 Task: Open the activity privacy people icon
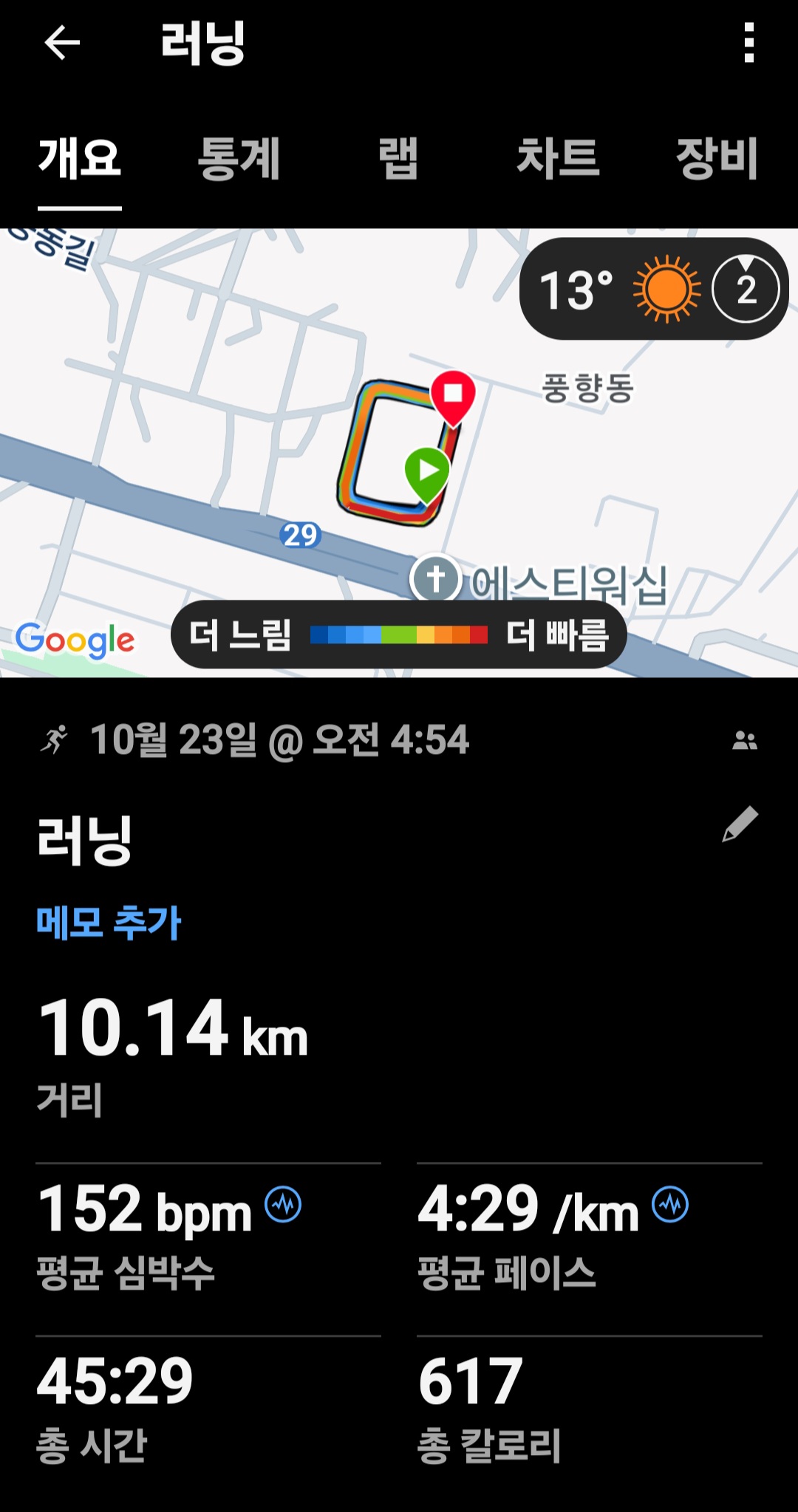click(745, 740)
